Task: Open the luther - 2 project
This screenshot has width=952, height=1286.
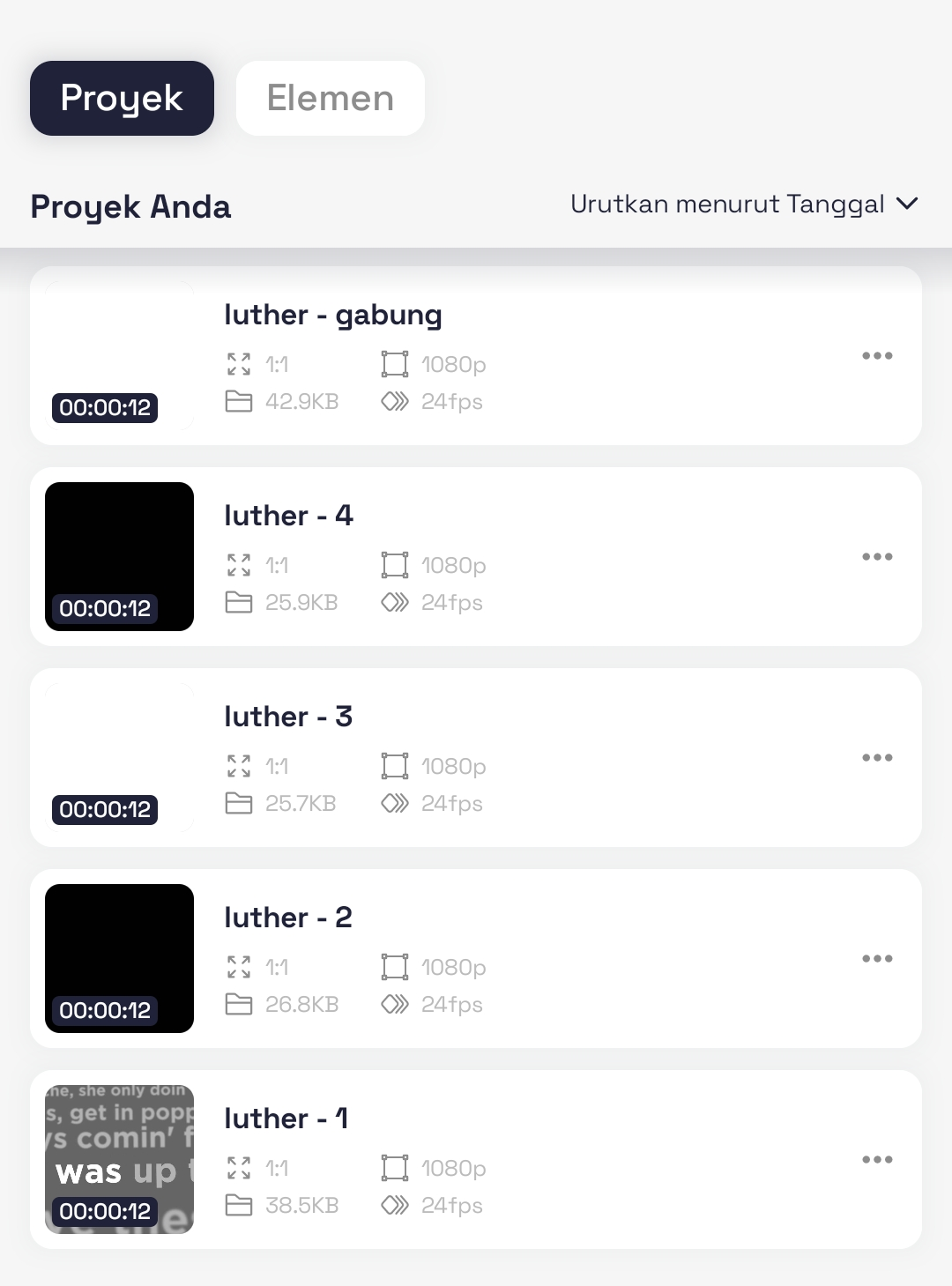Action: 289,918
